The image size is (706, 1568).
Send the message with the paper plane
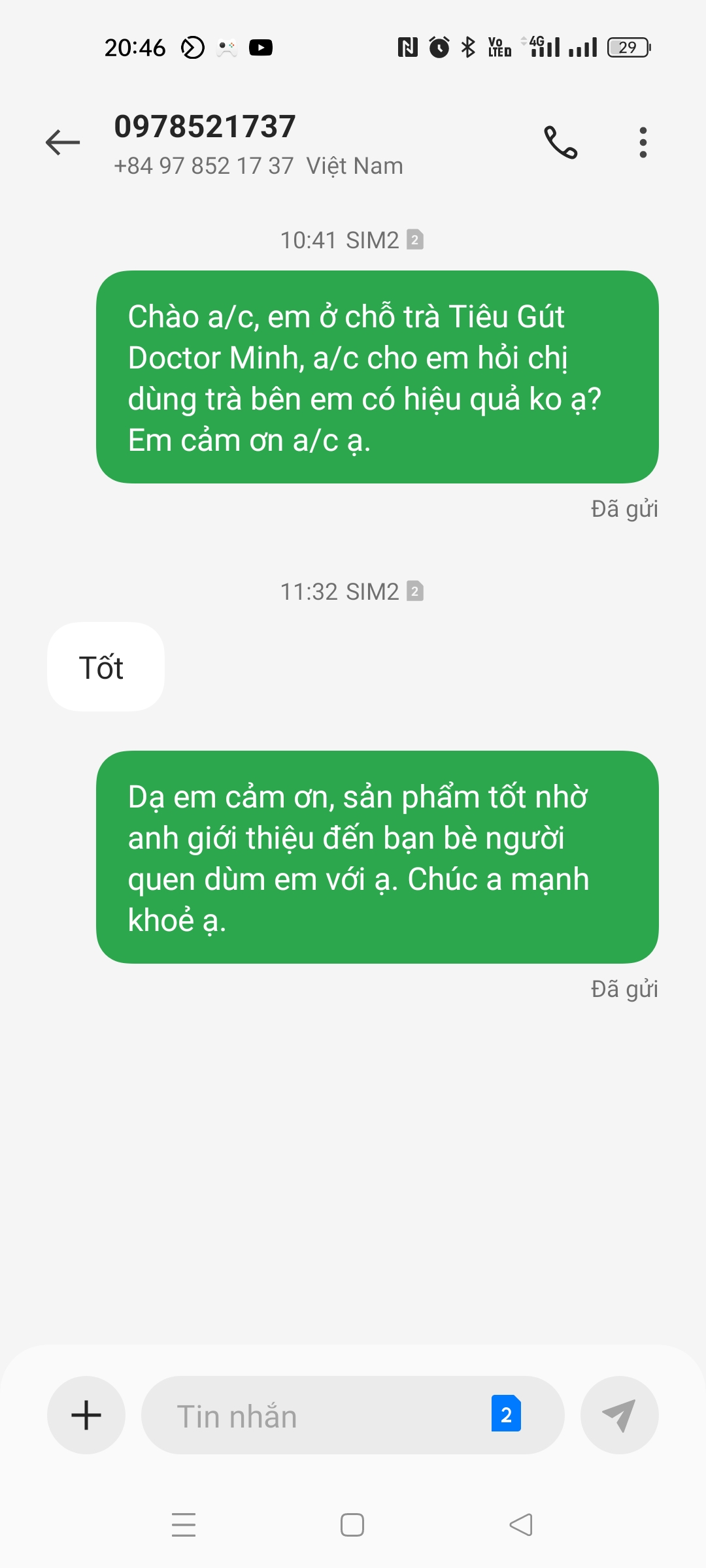pyautogui.click(x=619, y=1415)
